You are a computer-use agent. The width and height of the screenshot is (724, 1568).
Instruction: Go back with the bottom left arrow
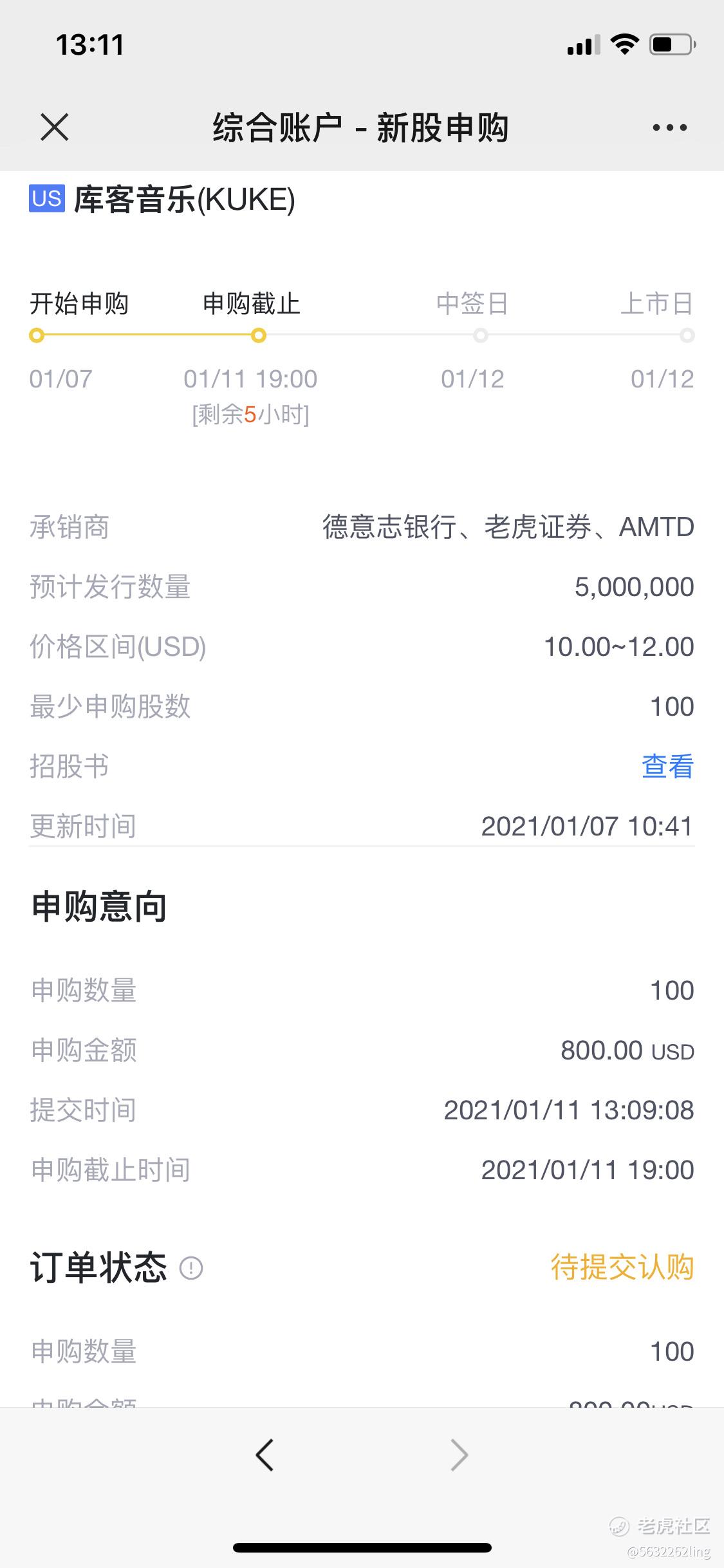click(x=265, y=1455)
